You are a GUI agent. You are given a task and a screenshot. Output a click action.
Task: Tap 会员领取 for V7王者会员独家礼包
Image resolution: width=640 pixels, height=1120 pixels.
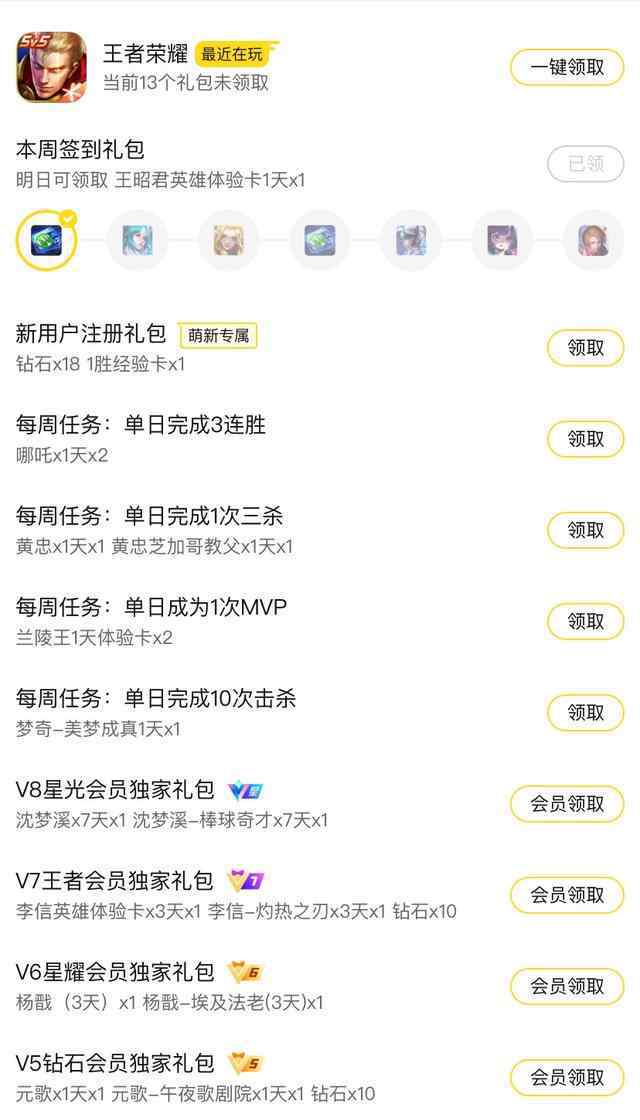point(567,895)
